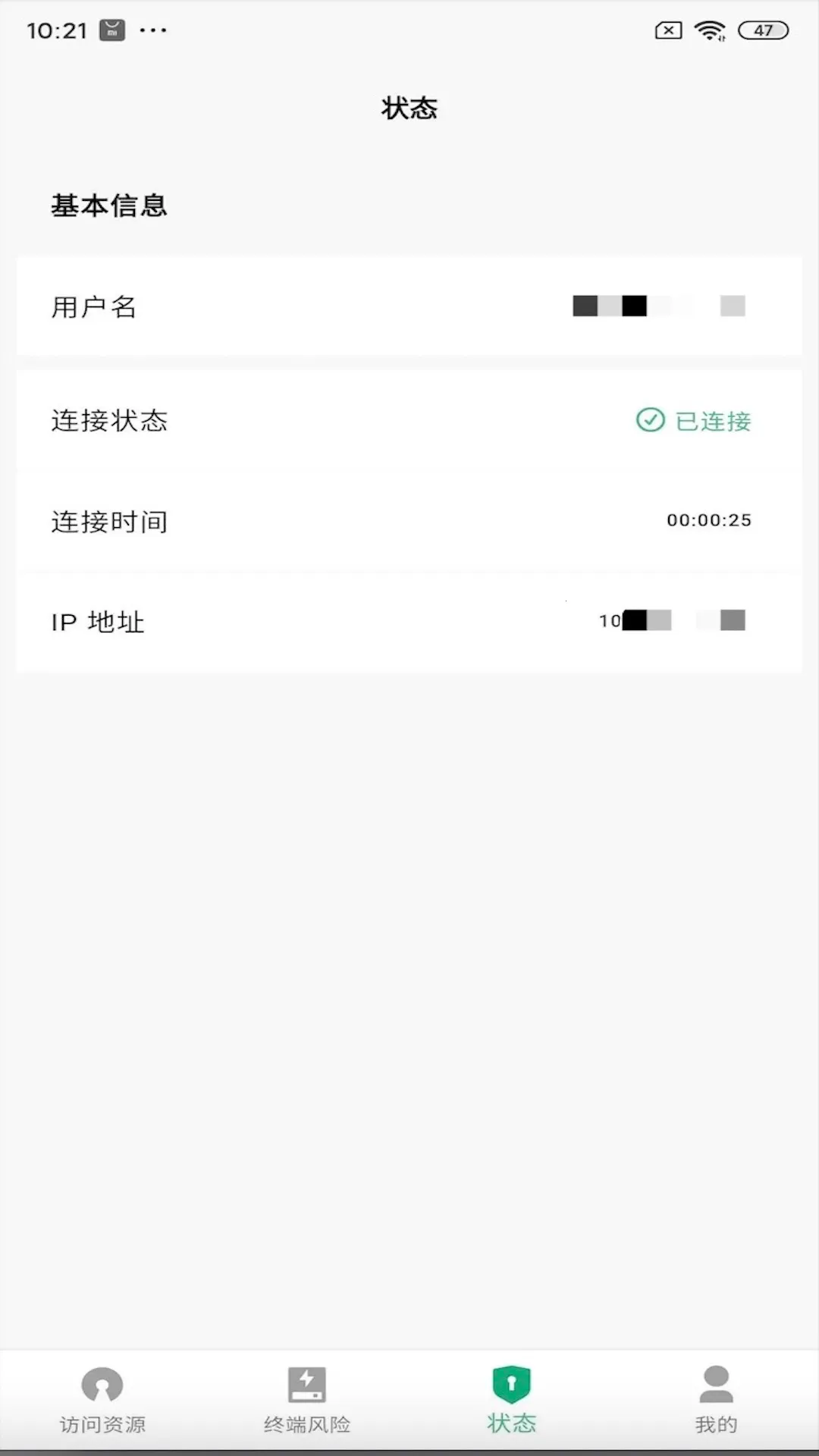819x1456 pixels.
Task: Switch to the 访问资源 tab
Action: click(x=102, y=1399)
